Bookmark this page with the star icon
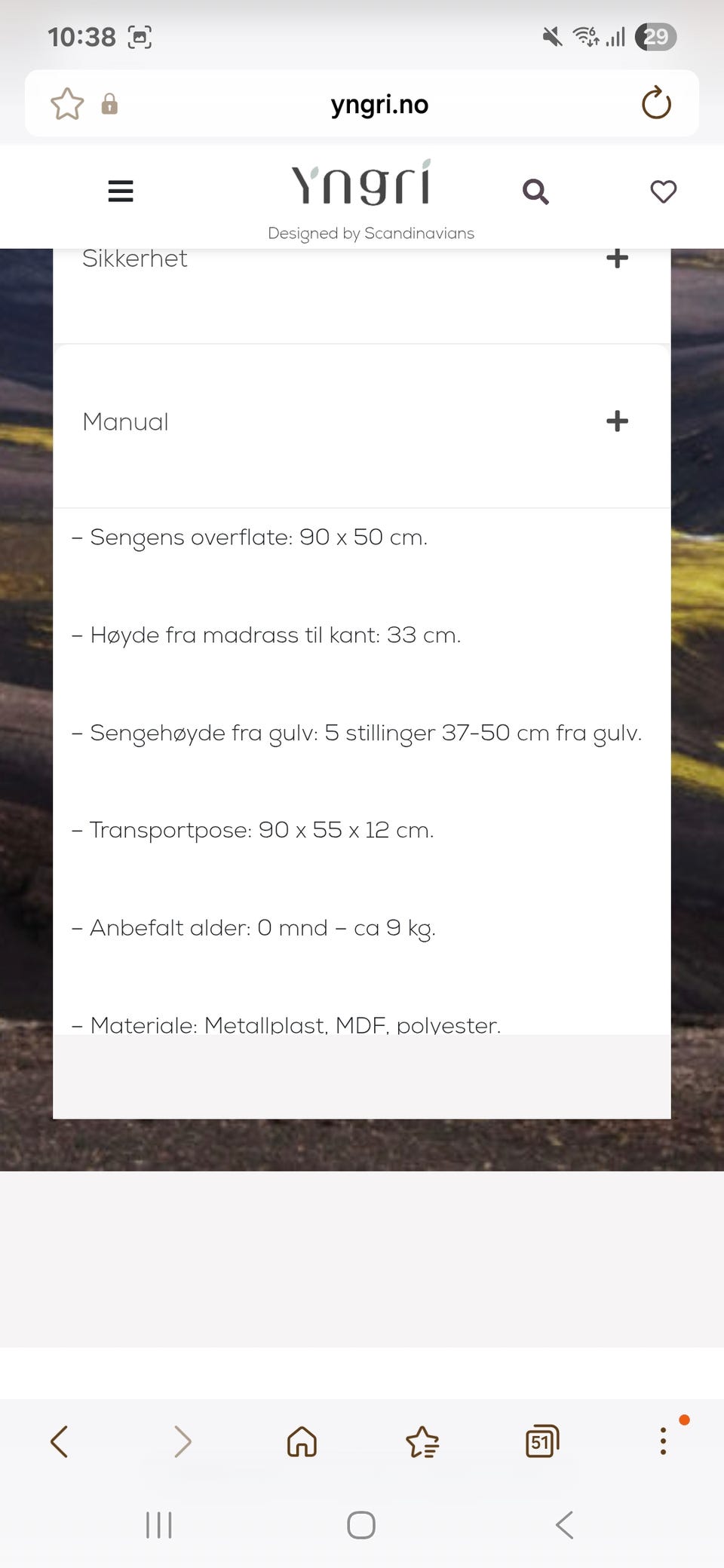Viewport: 724px width, 1568px height. coord(67,104)
